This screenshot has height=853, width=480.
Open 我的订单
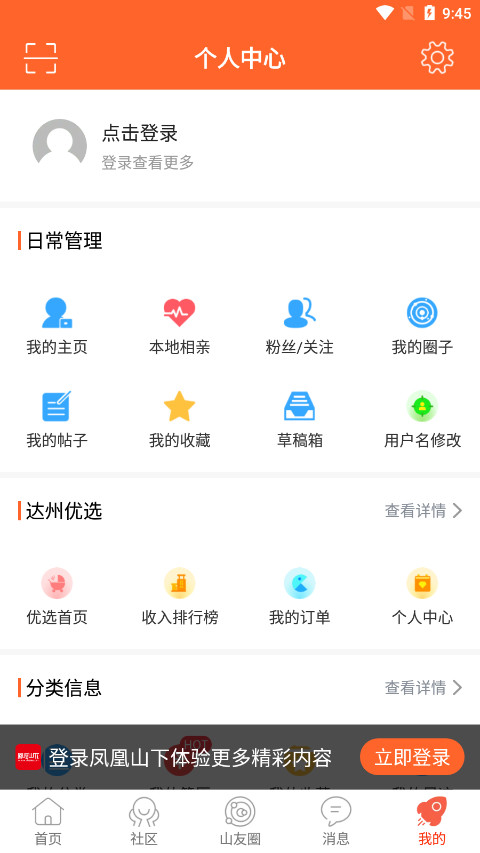[299, 596]
